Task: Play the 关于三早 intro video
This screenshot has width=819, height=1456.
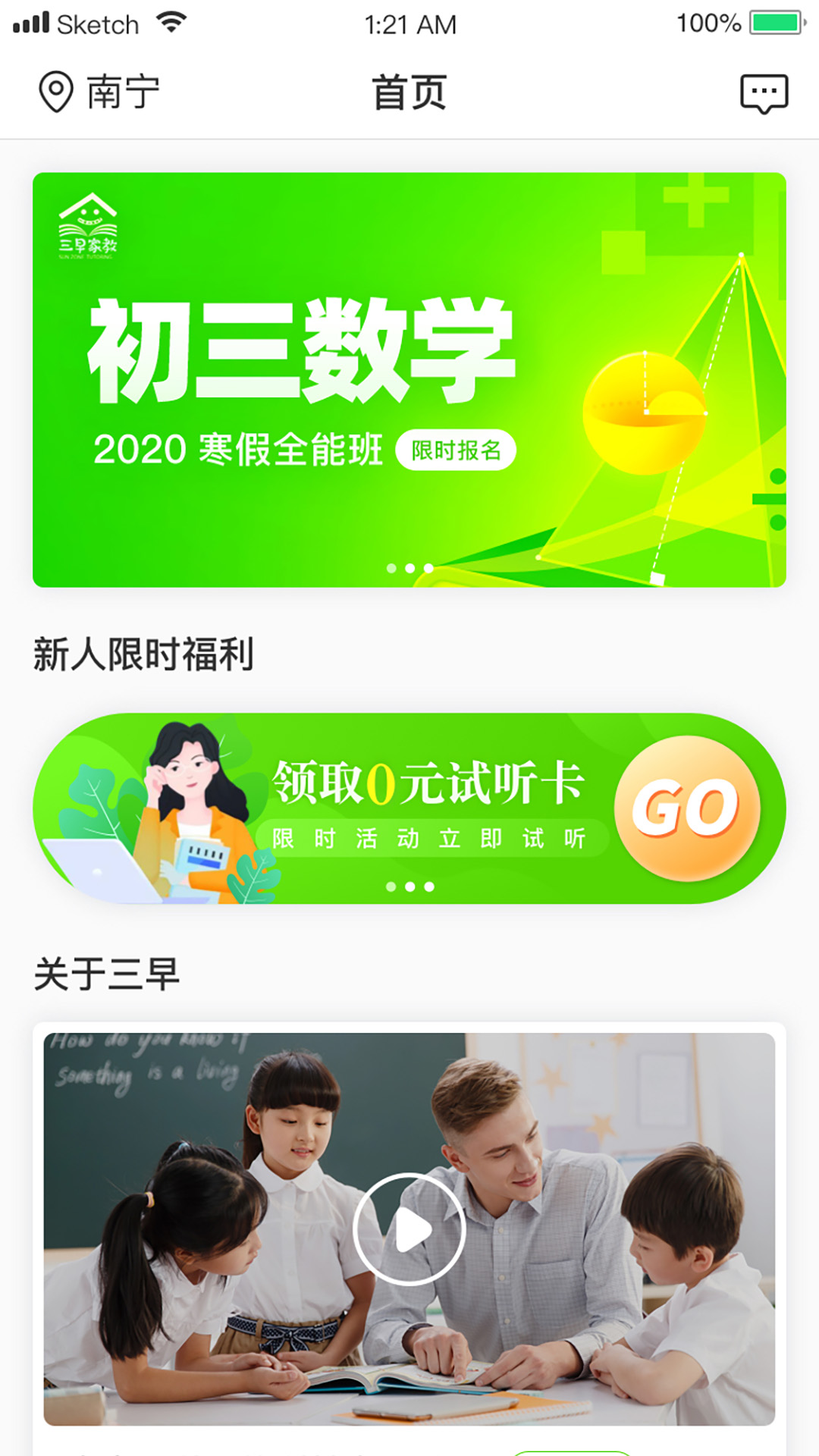Action: tap(409, 1228)
